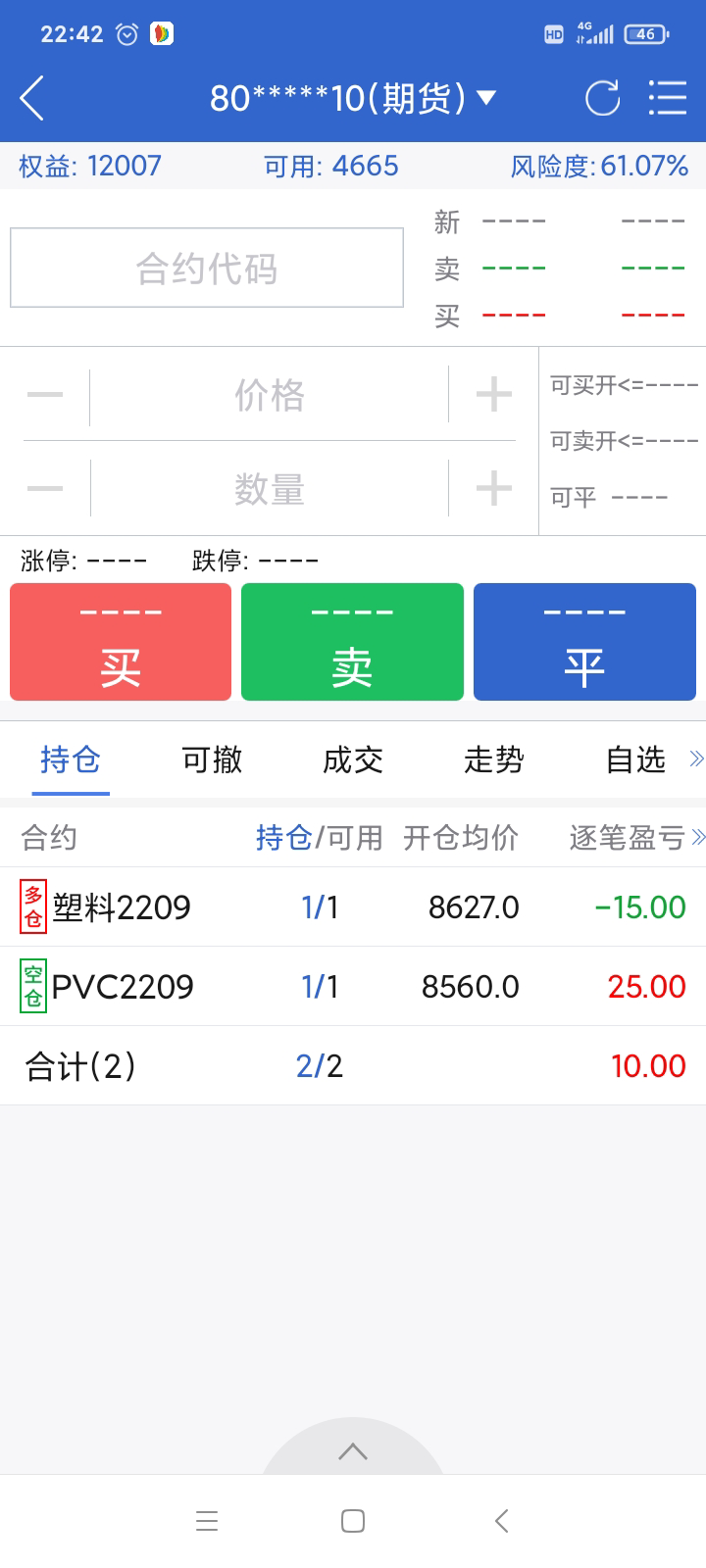Decrease the 价格 value
Viewport: 706px width, 1568px height.
coord(45,395)
